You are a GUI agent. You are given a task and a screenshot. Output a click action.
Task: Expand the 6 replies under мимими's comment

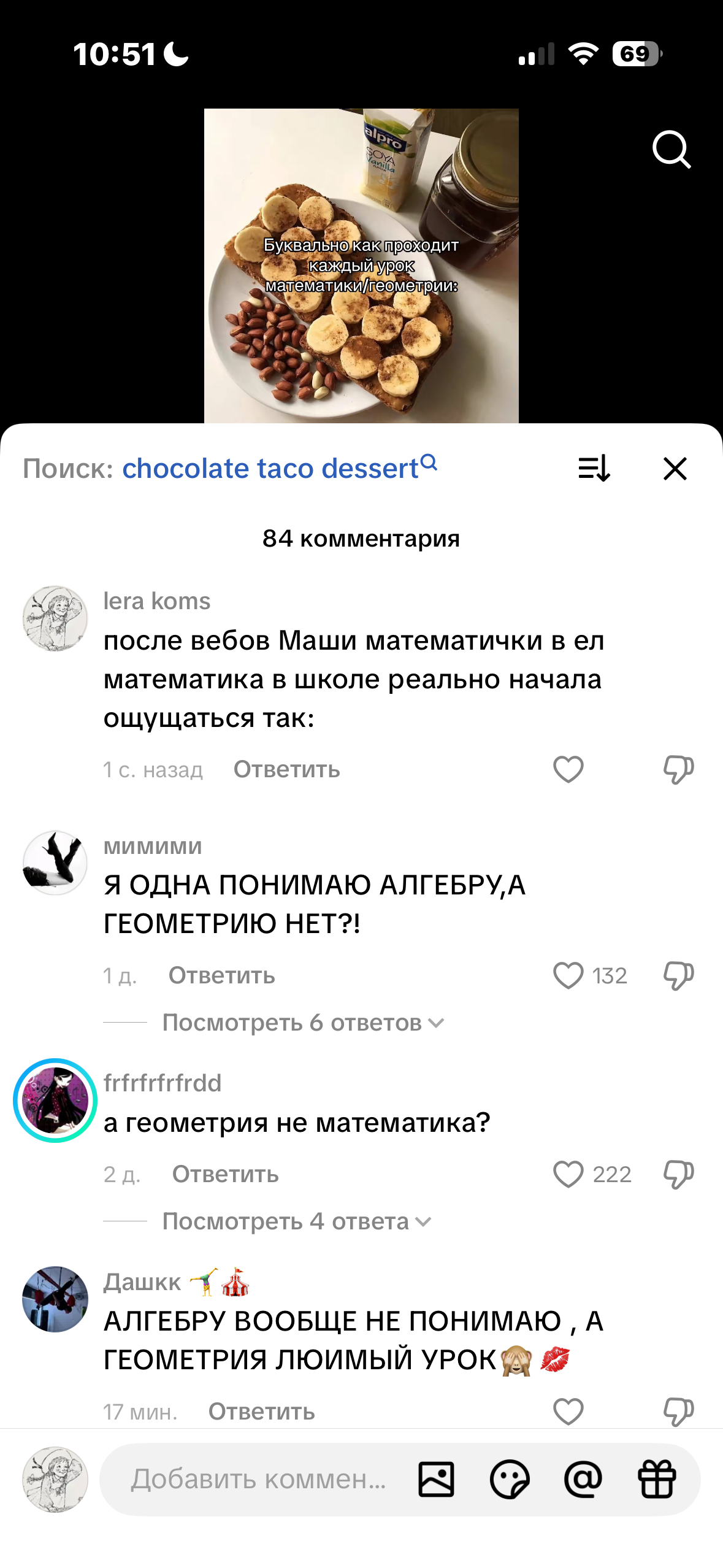pyautogui.click(x=303, y=1023)
